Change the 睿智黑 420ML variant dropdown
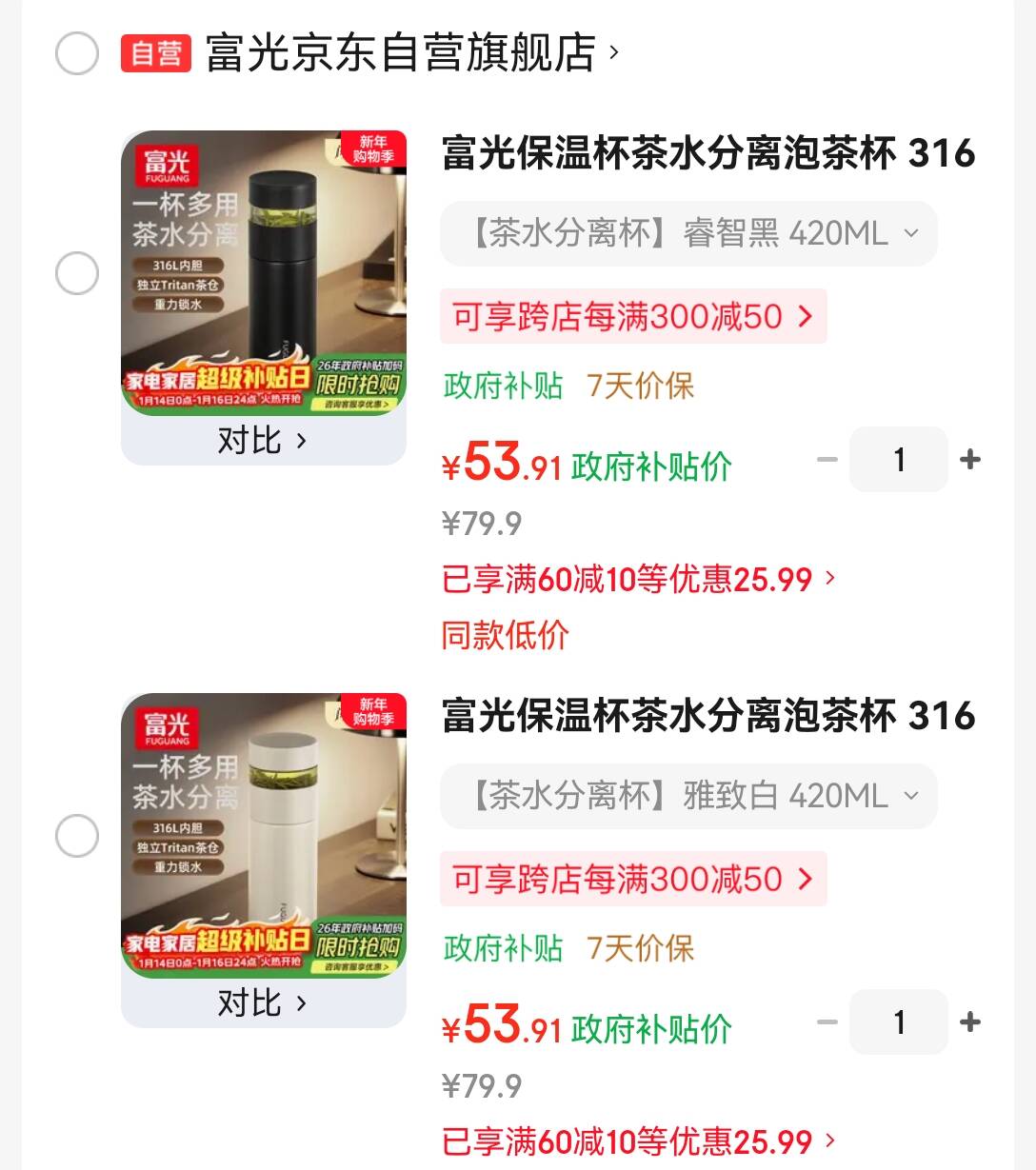 pyautogui.click(x=688, y=233)
